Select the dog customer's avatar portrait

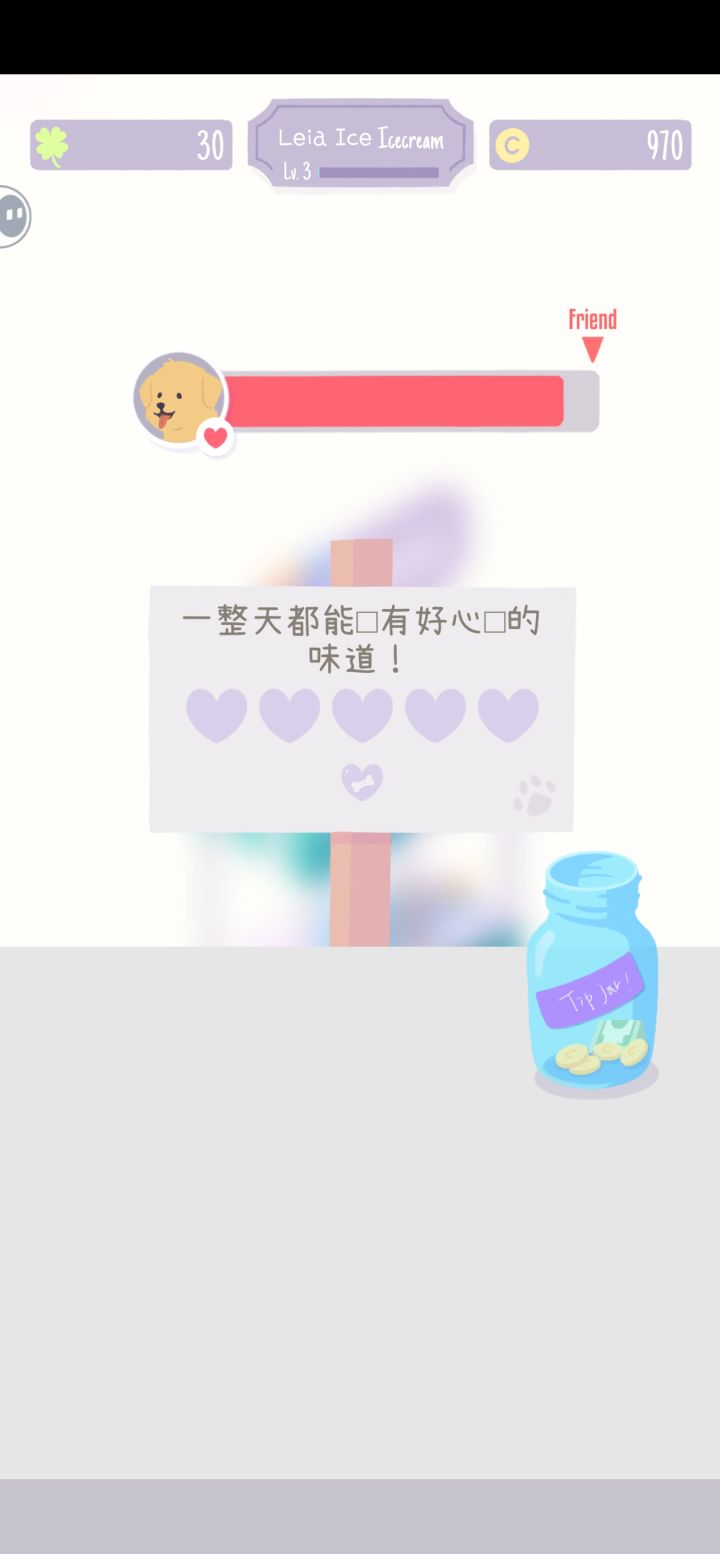pos(178,398)
